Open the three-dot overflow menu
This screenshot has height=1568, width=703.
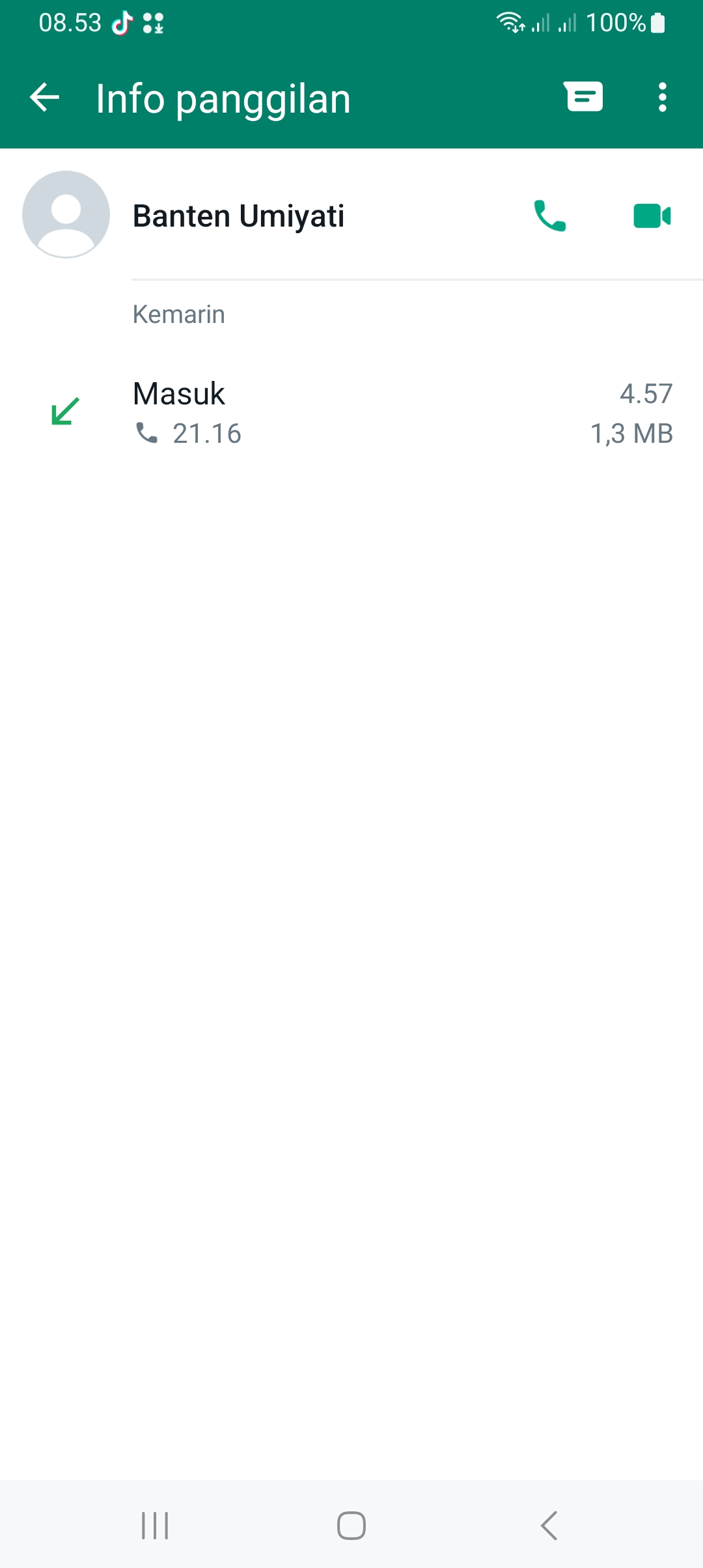click(x=662, y=98)
